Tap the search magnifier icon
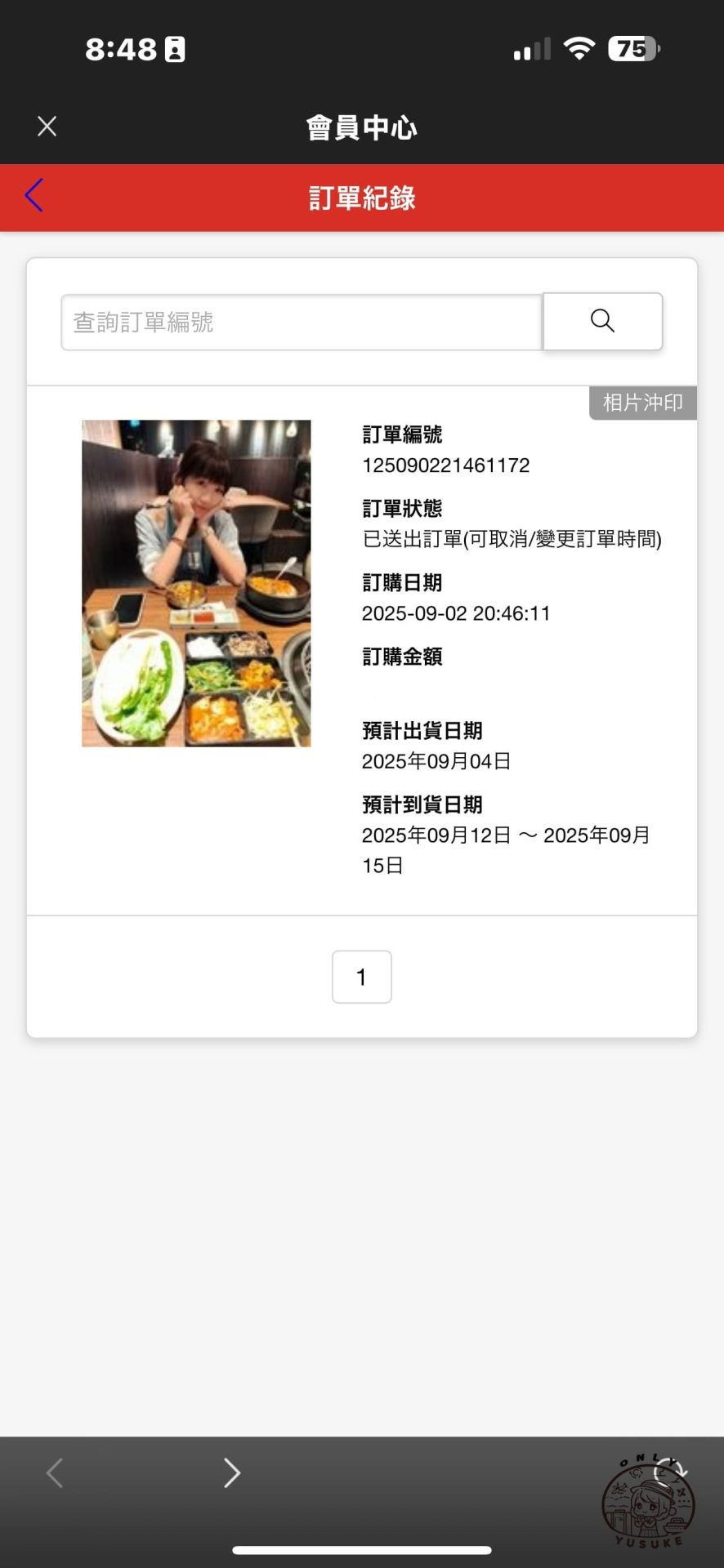The height and width of the screenshot is (1568, 724). click(x=602, y=321)
